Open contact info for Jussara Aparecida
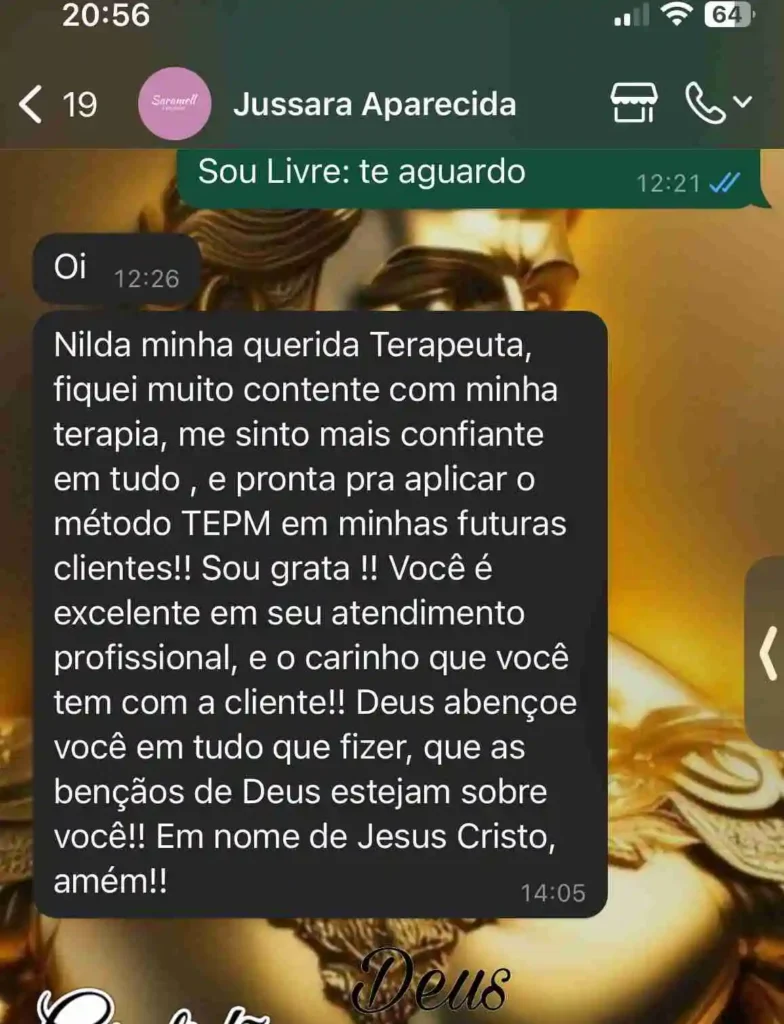The image size is (784, 1024). (374, 104)
